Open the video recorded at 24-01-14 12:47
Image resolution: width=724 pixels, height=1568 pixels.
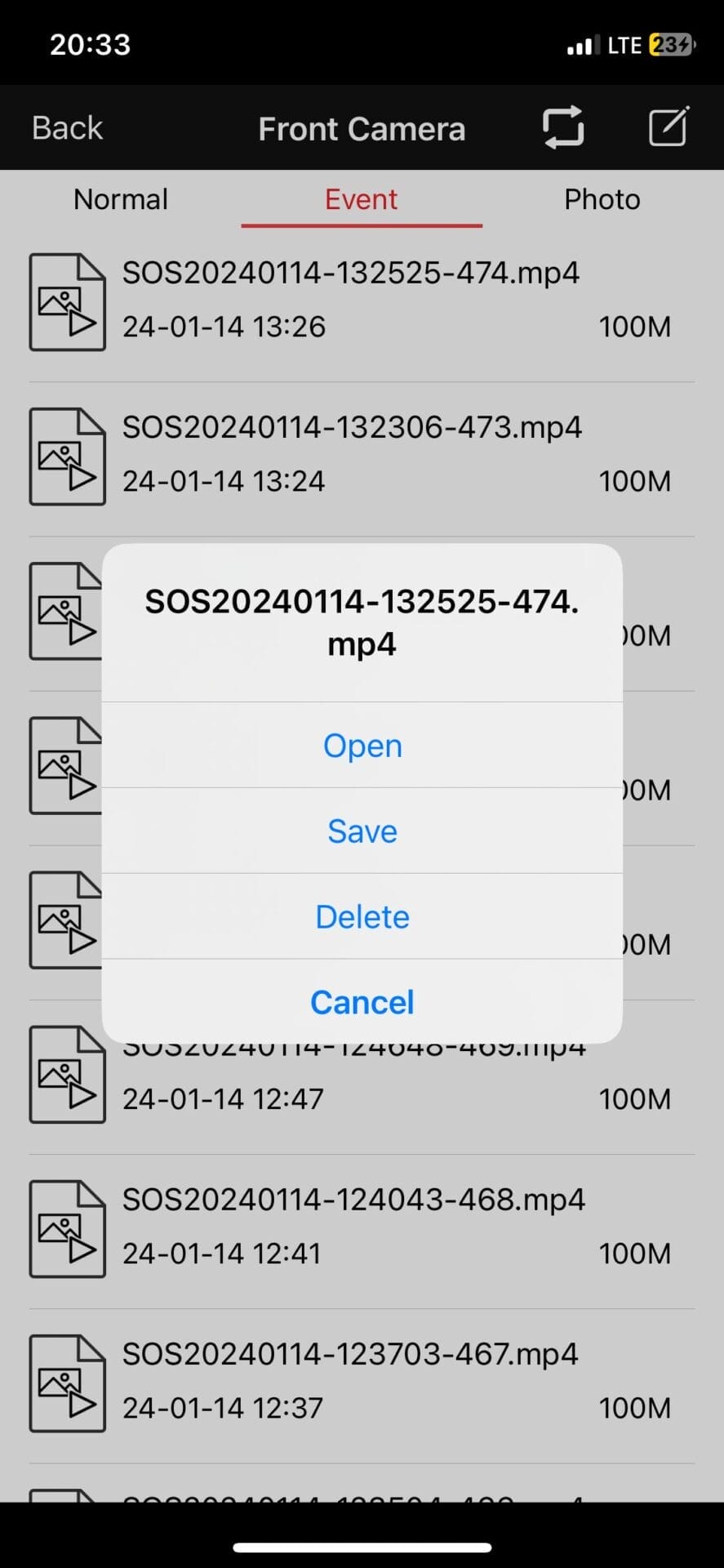(353, 1086)
